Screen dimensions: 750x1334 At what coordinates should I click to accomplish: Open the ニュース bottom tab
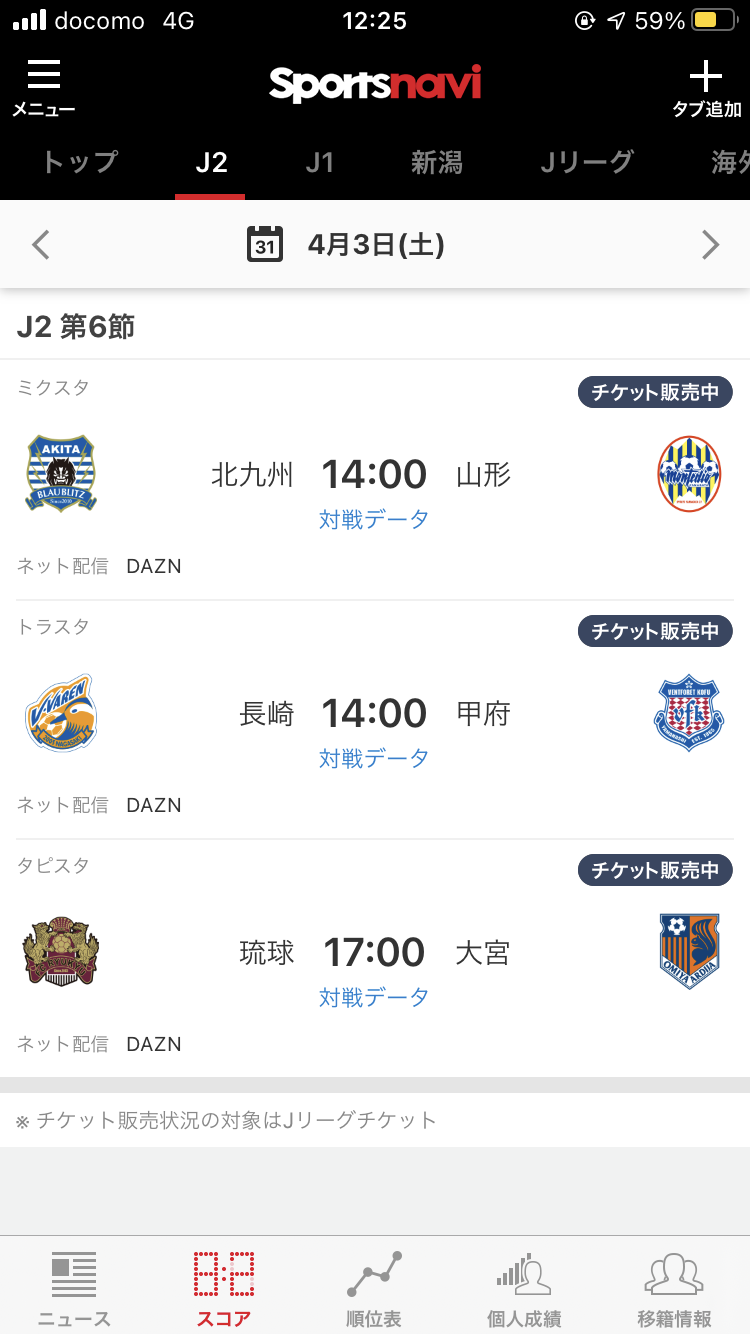click(74, 1289)
